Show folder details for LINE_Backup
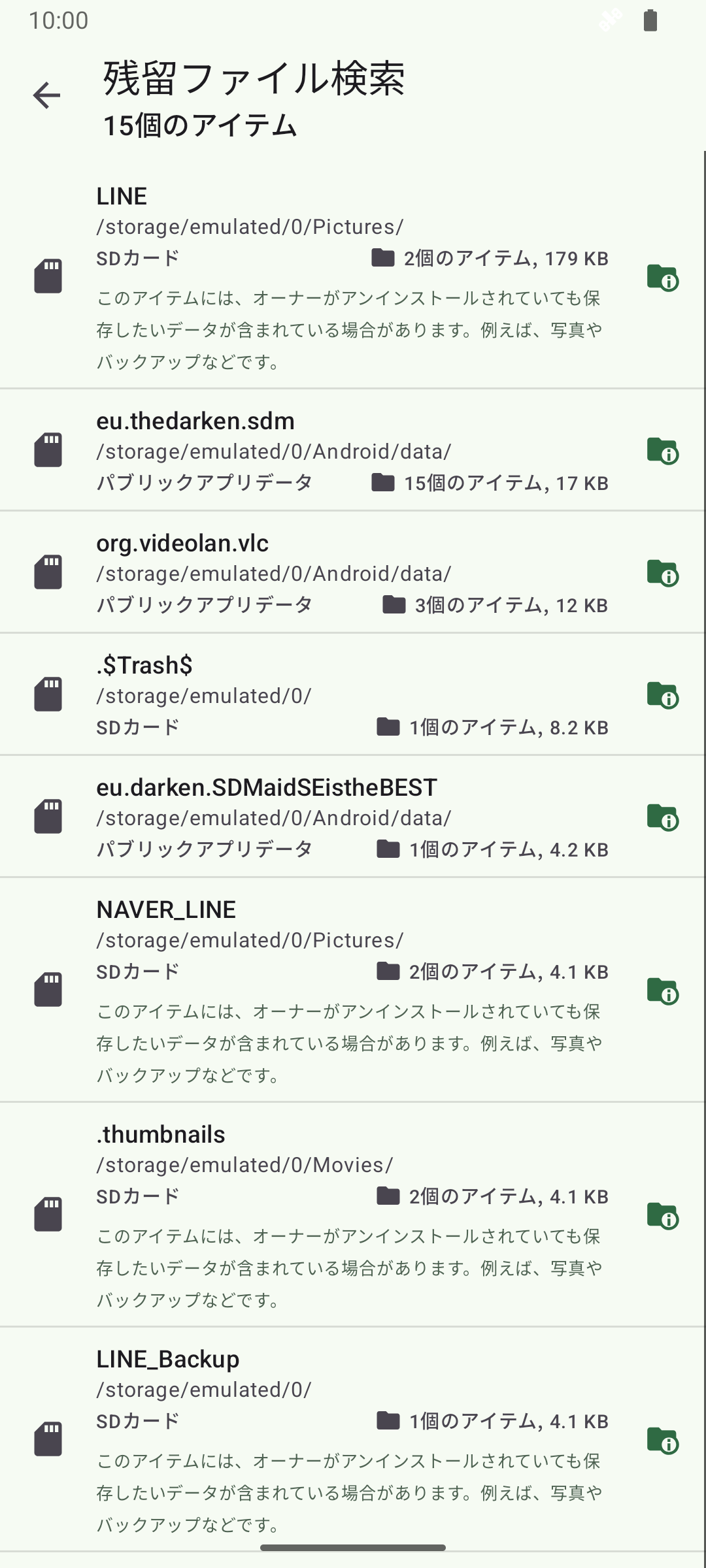Screen dimensions: 706x1568 click(x=662, y=1440)
